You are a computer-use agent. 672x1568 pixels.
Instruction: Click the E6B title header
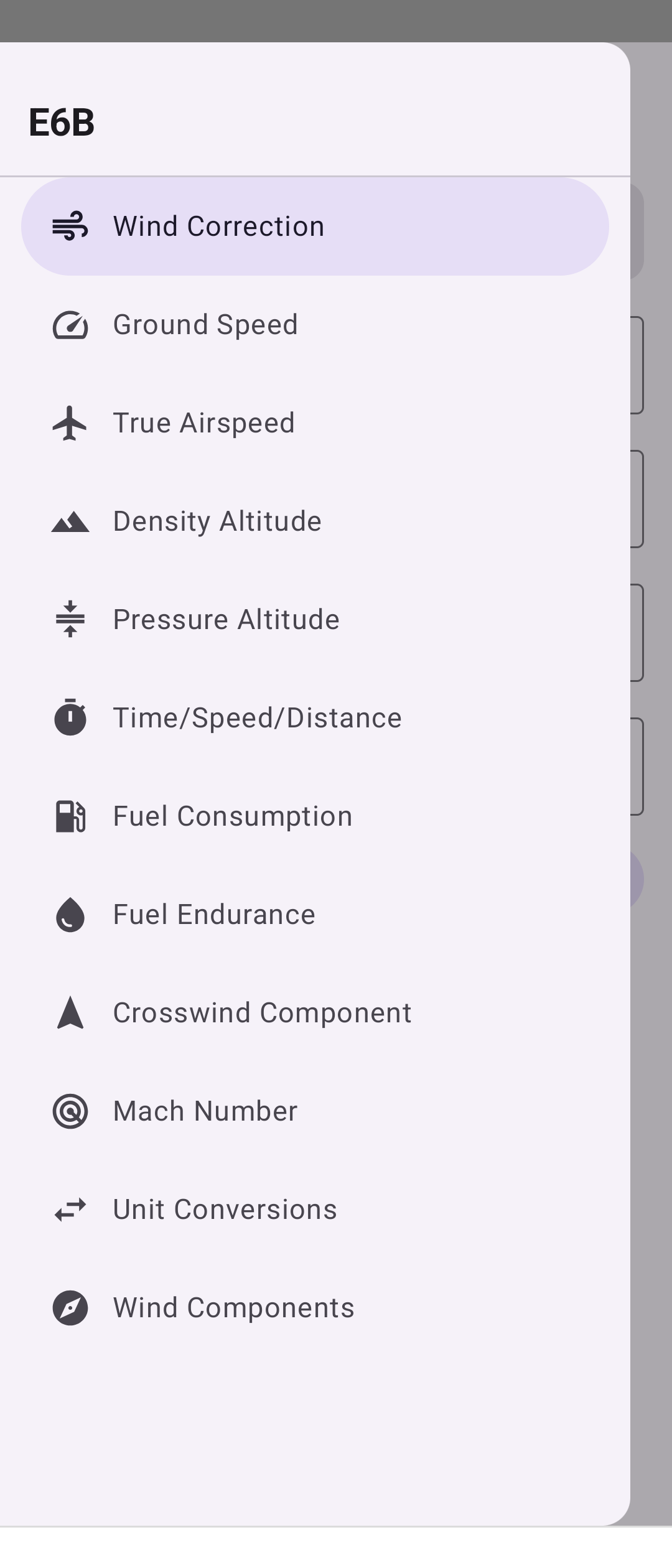62,123
